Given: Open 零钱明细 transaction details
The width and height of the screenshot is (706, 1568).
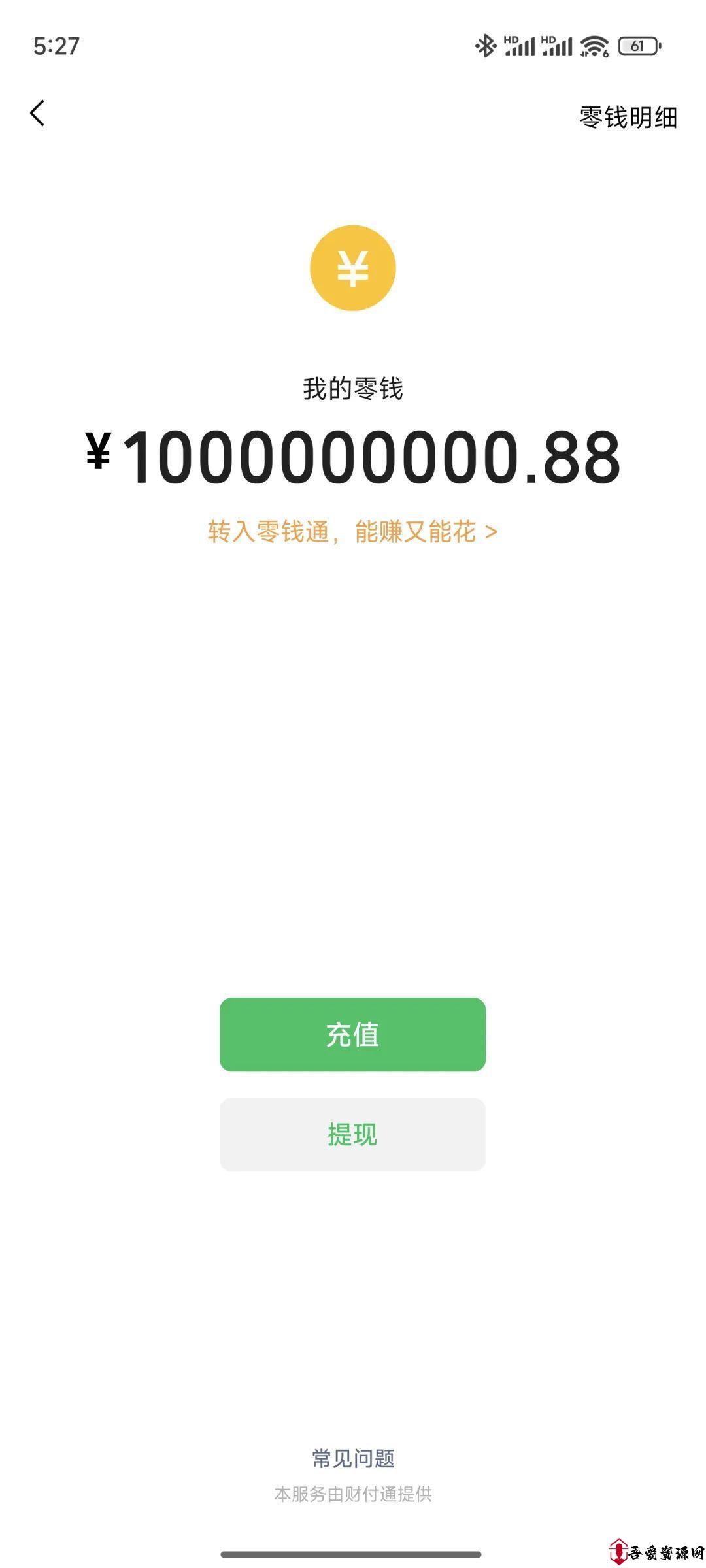Looking at the screenshot, I should 628,118.
